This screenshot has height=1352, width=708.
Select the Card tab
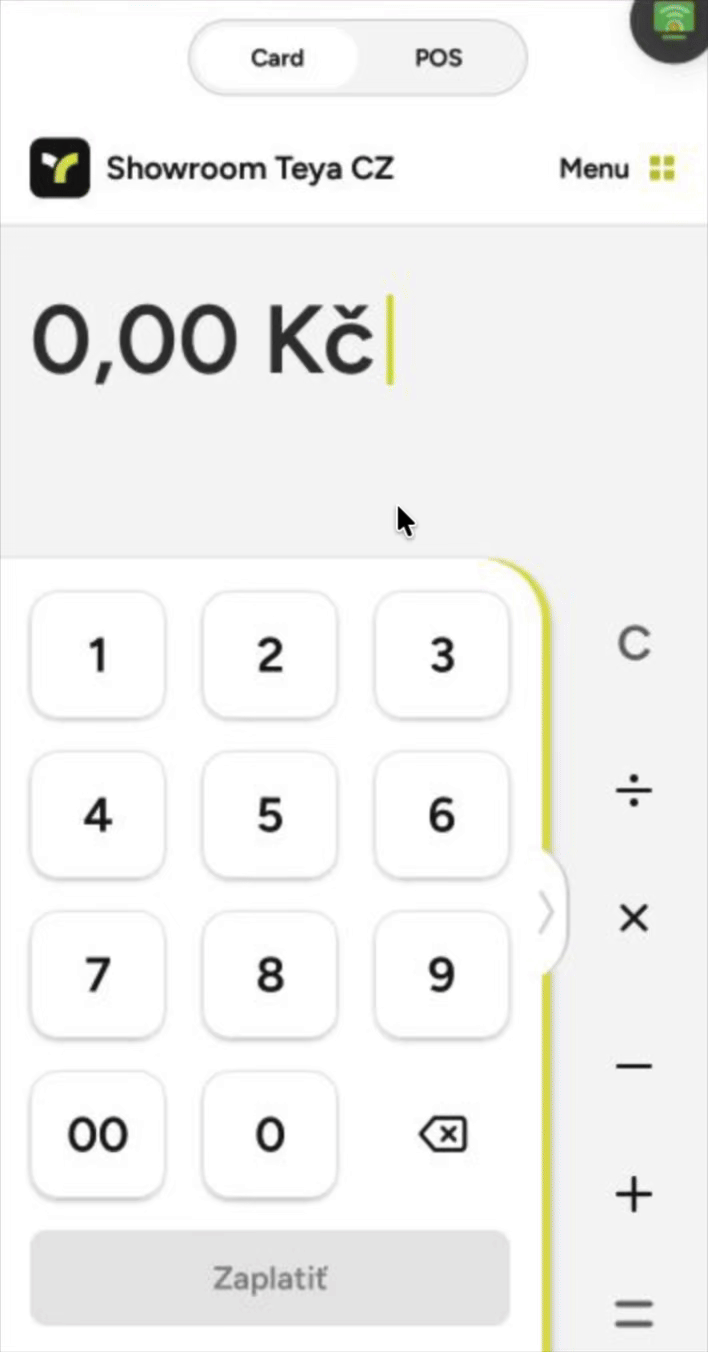pos(277,58)
